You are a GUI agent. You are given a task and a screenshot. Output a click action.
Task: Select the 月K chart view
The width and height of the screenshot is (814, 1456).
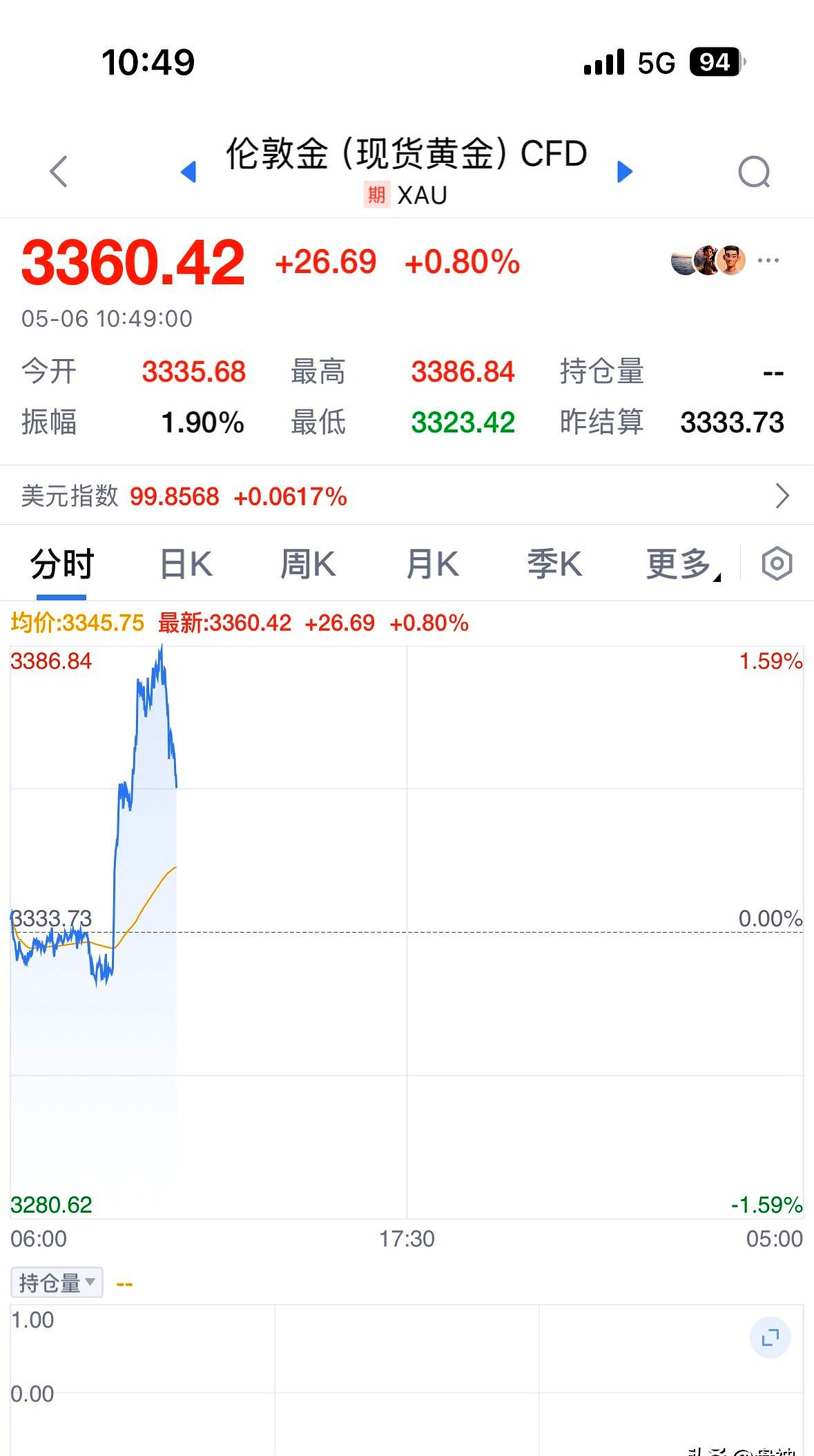click(432, 563)
